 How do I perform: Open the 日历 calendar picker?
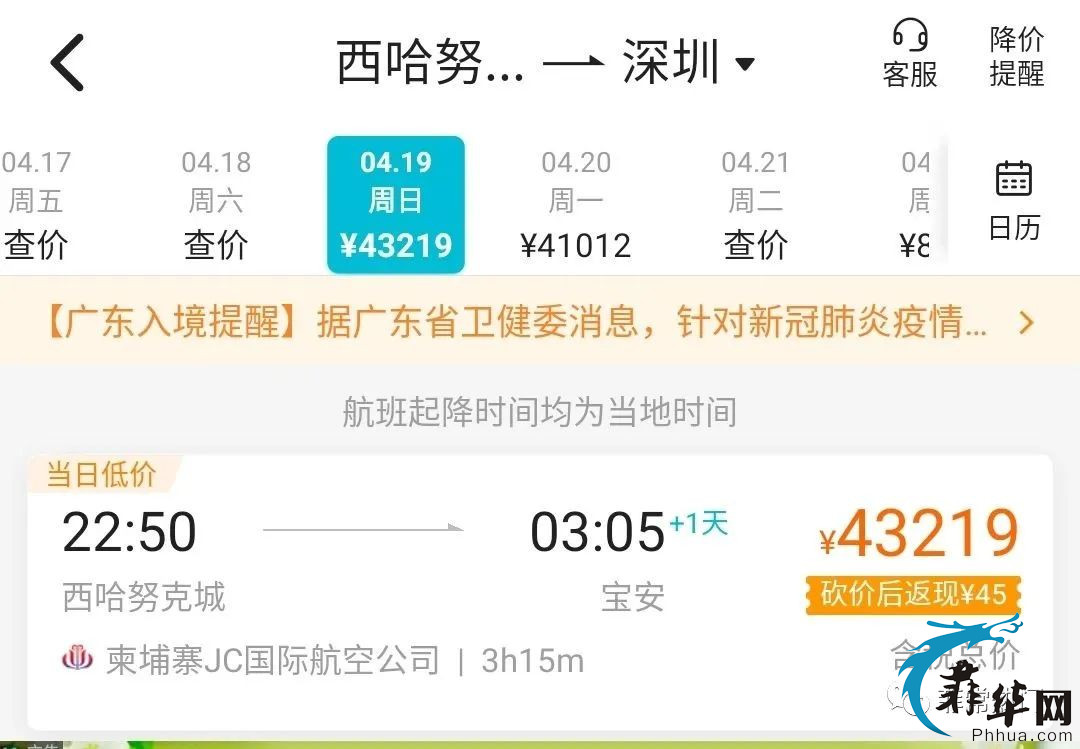click(x=1014, y=200)
